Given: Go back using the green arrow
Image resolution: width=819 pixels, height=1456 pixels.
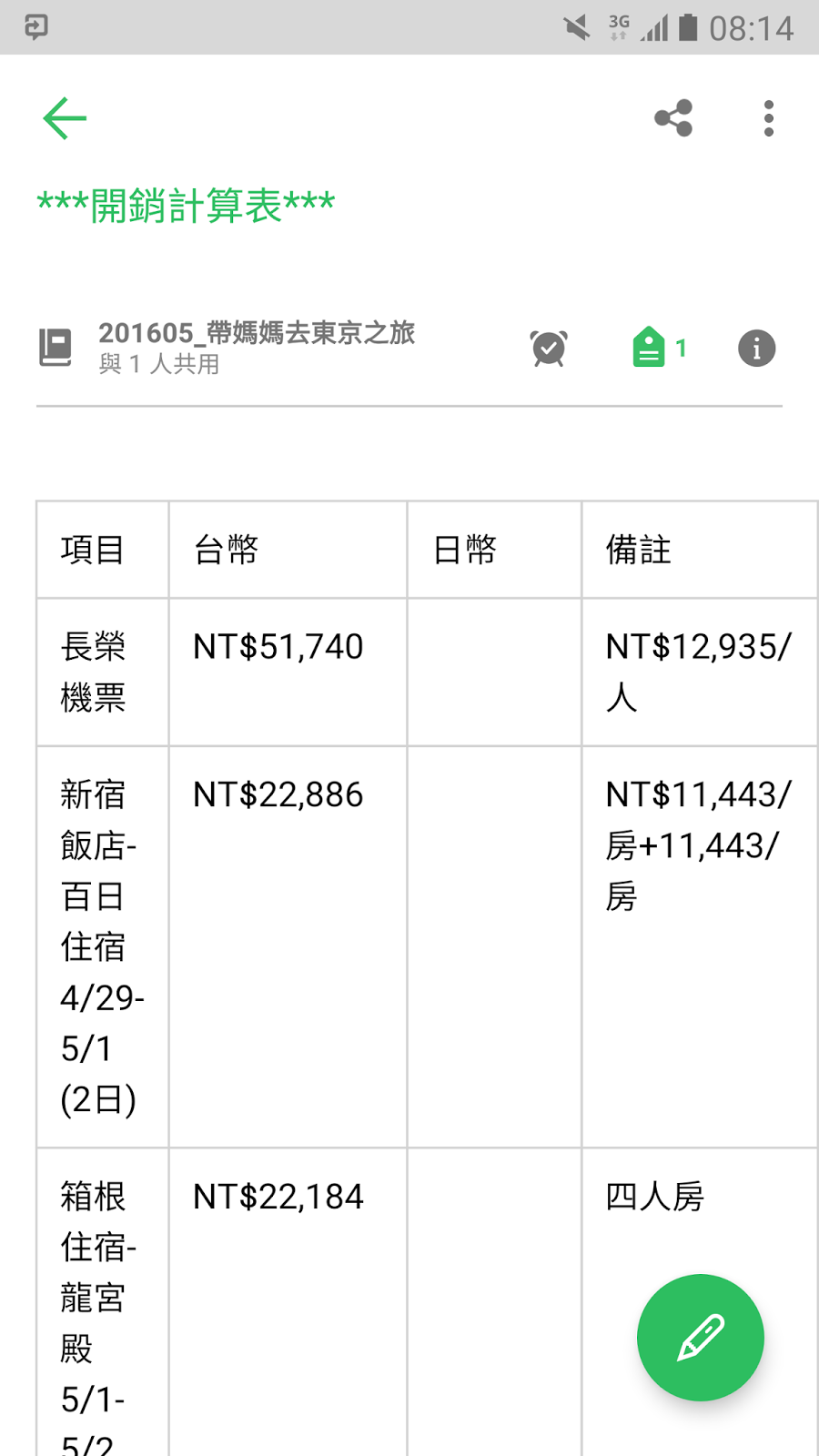Looking at the screenshot, I should point(65,118).
